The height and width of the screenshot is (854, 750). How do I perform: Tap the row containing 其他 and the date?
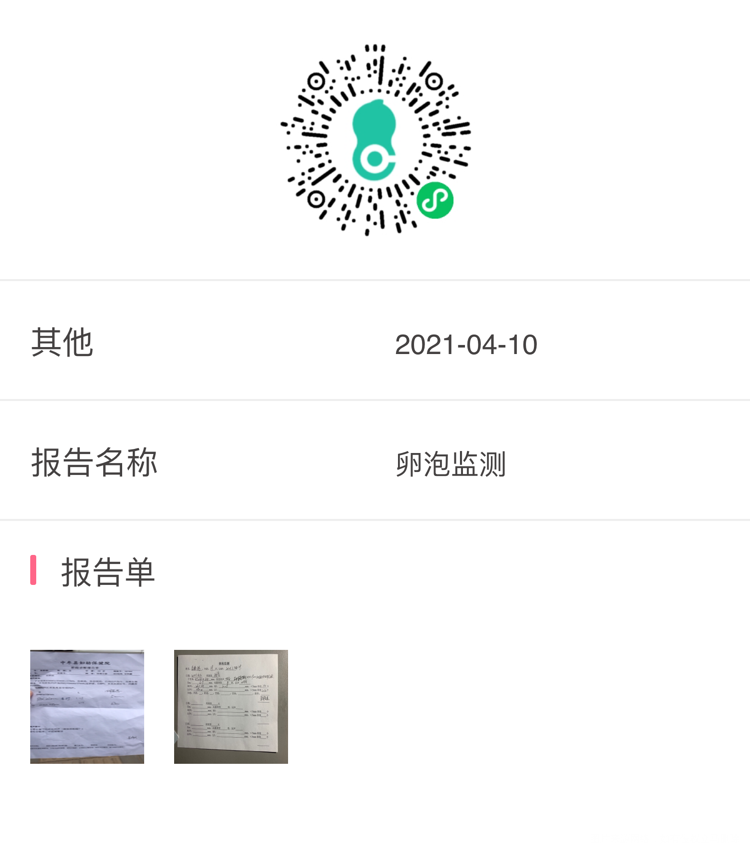(x=375, y=344)
